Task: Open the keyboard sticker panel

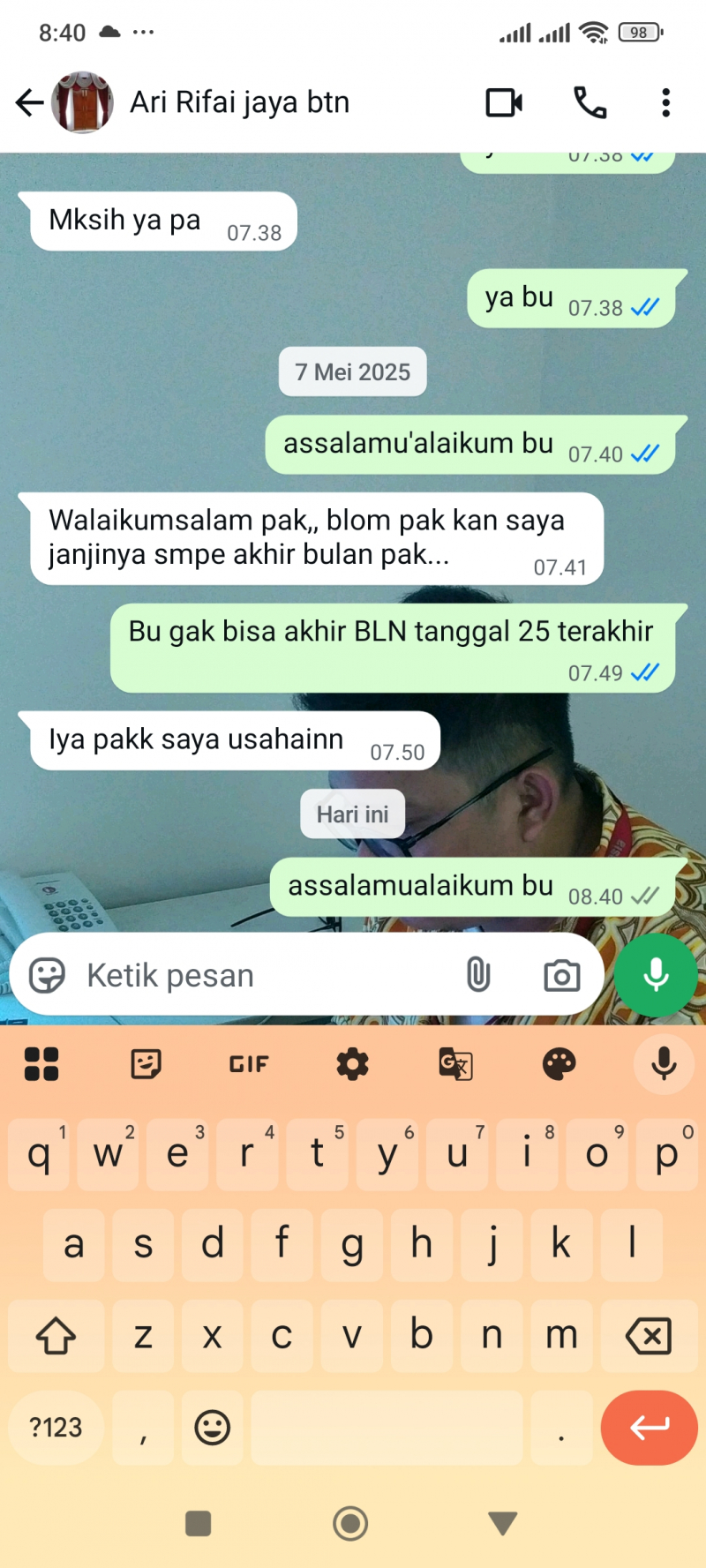Action: [x=146, y=1064]
